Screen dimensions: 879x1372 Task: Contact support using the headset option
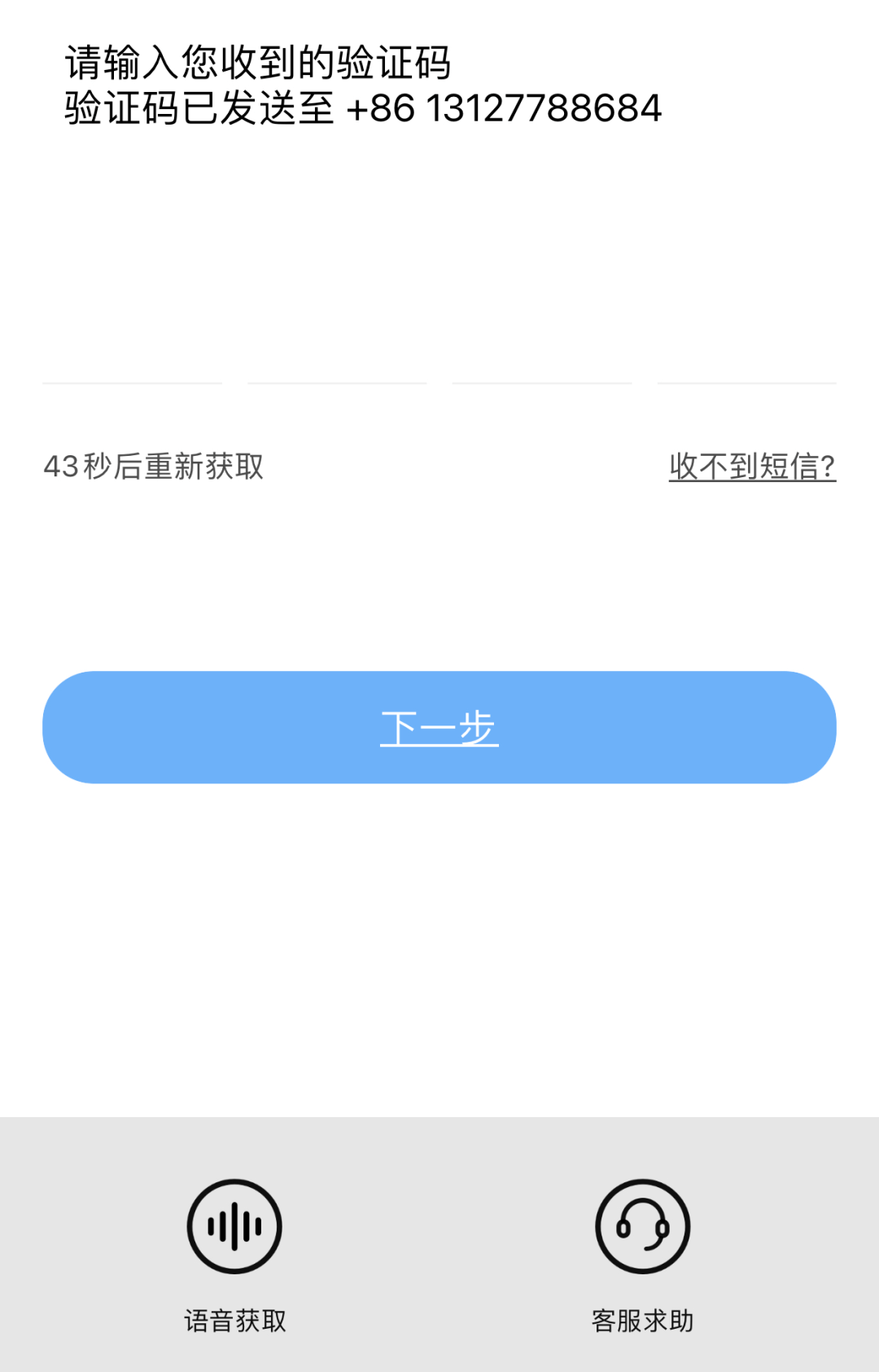click(x=643, y=1225)
